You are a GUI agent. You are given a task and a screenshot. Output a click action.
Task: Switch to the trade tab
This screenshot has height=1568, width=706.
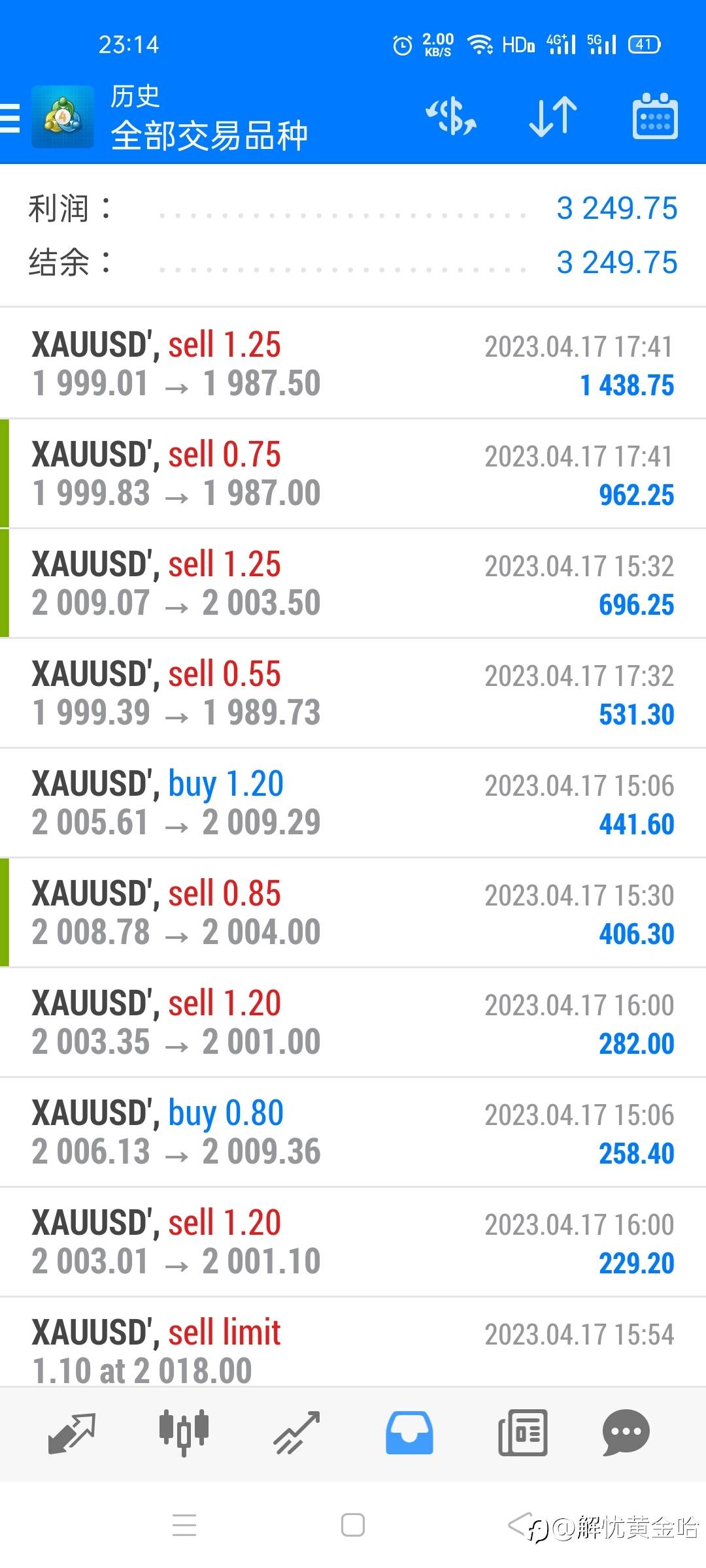click(x=296, y=1433)
